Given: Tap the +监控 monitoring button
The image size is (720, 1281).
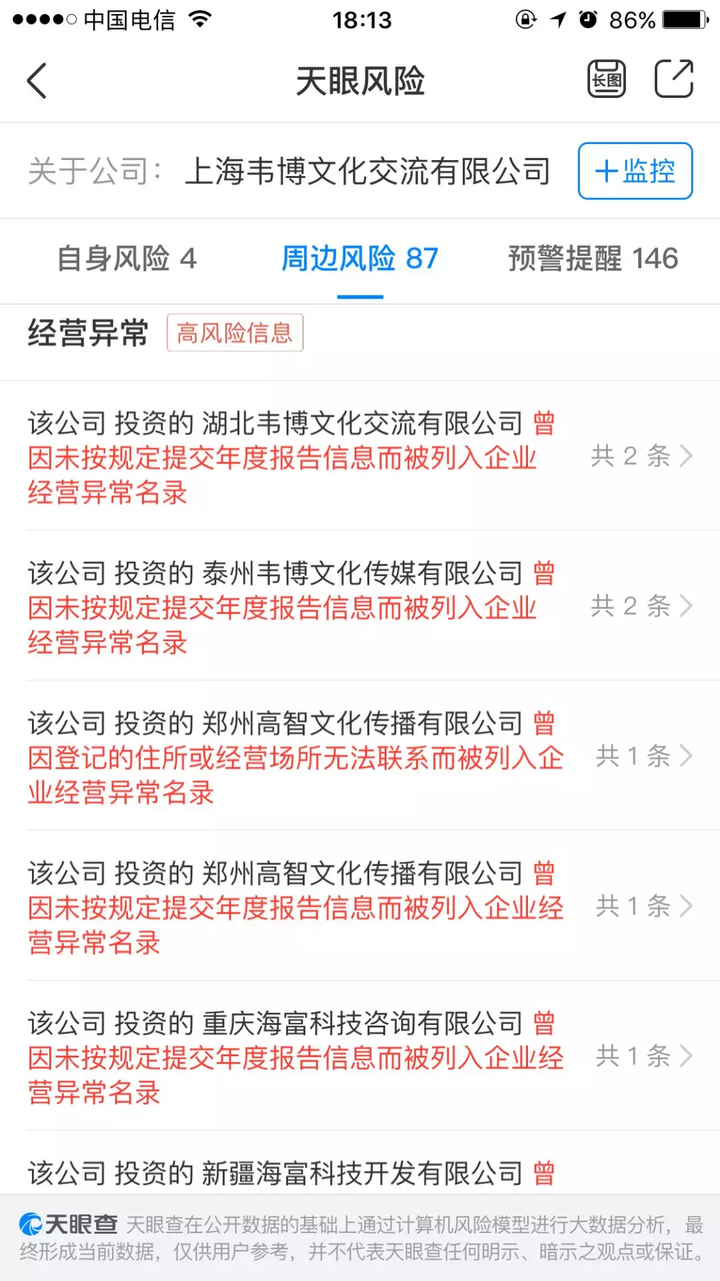Looking at the screenshot, I should point(635,171).
